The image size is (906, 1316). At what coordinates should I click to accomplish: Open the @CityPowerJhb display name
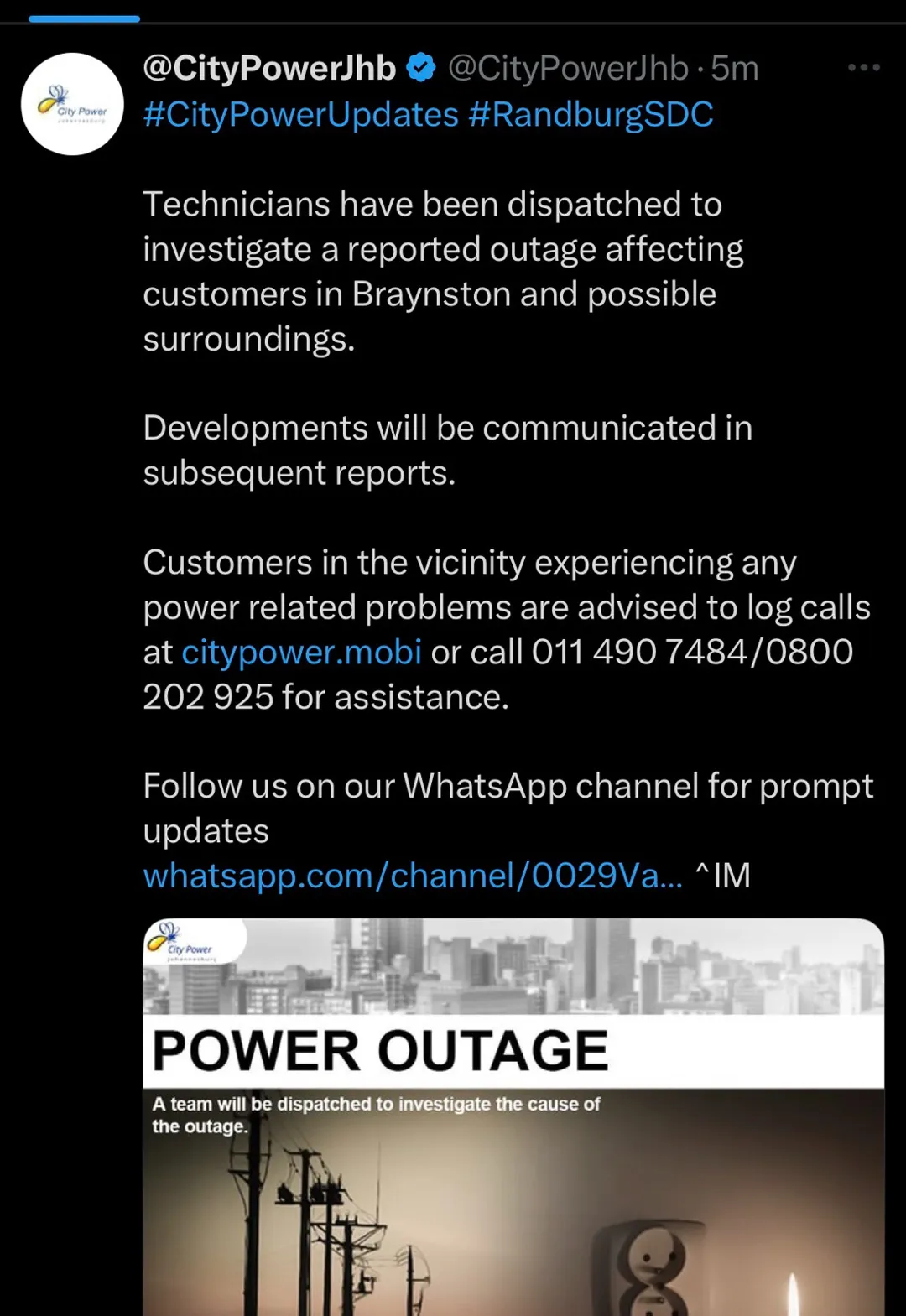coord(268,68)
